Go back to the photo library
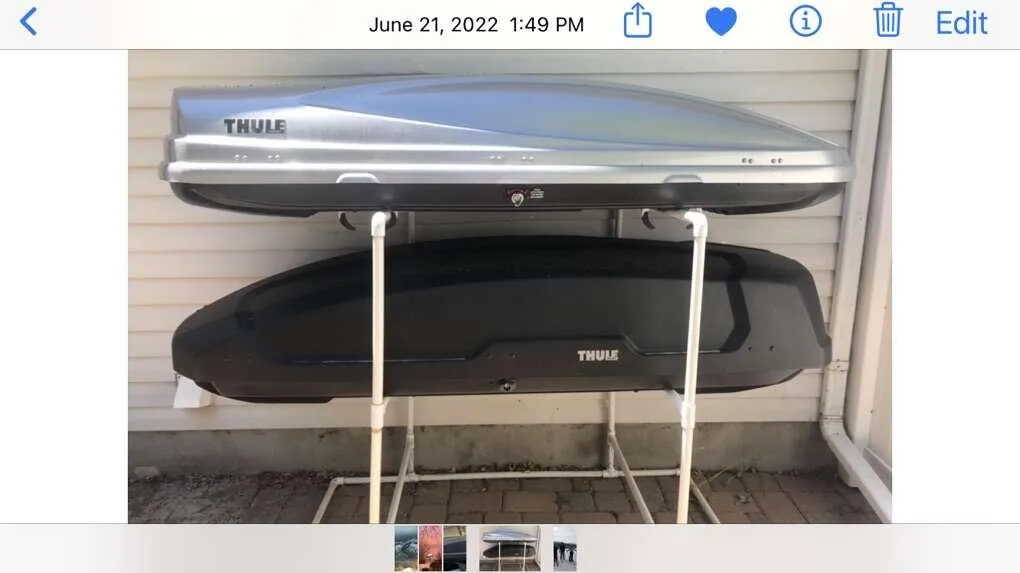Viewport: 1020px width, 573px height. click(29, 22)
